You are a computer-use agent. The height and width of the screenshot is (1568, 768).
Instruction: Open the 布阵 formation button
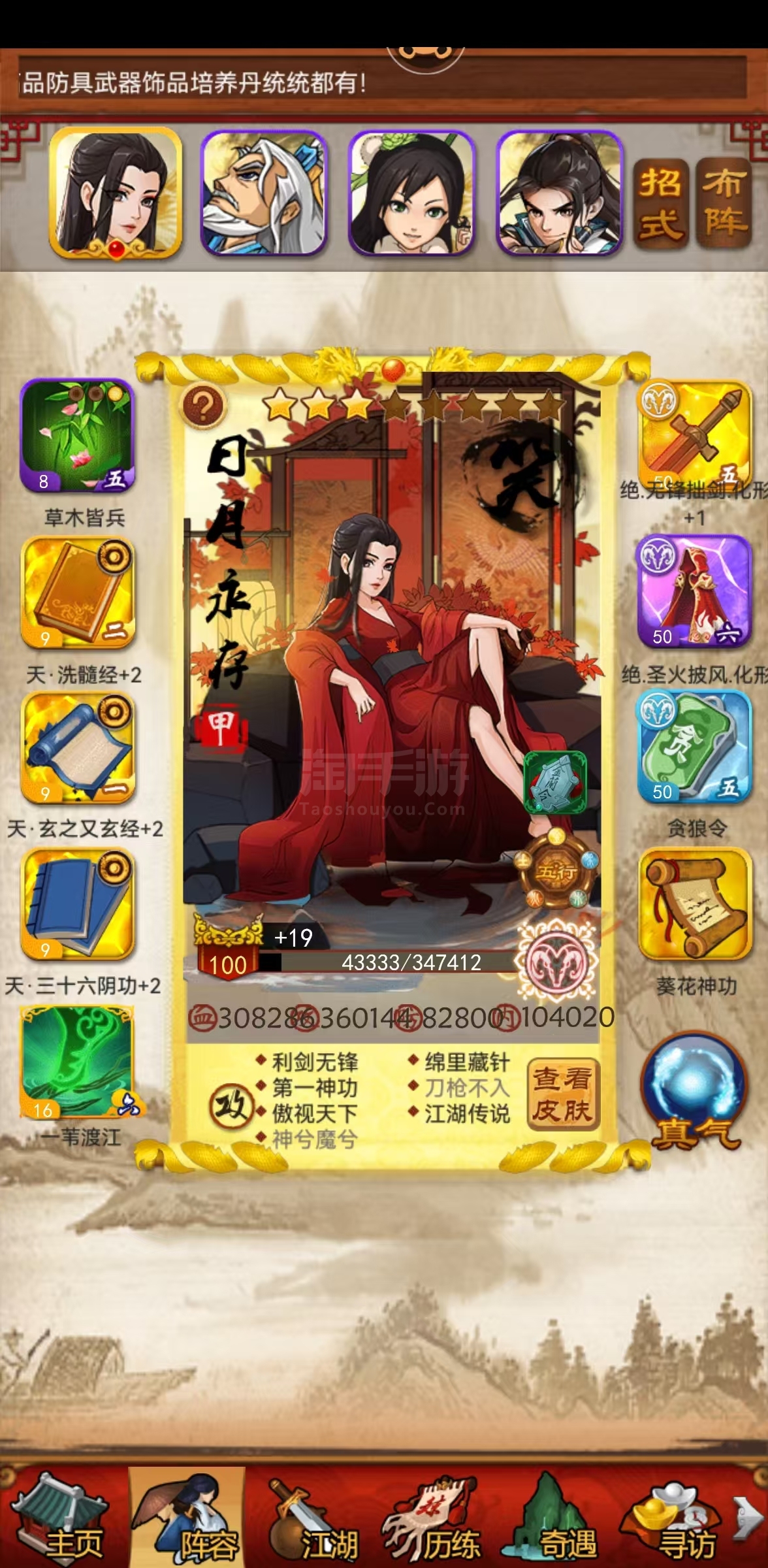pos(724,203)
